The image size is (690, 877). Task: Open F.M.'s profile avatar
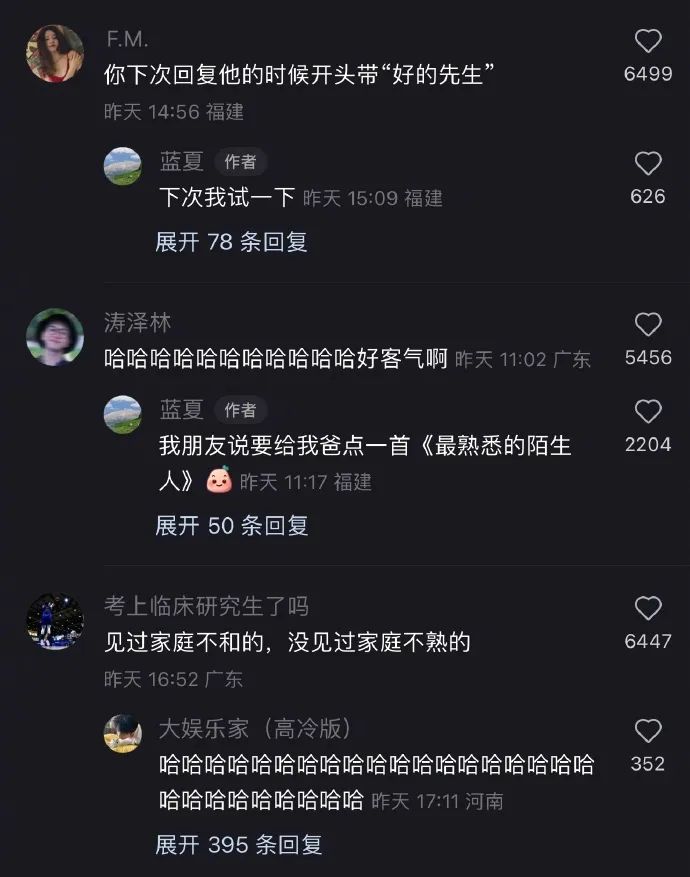pyautogui.click(x=54, y=53)
